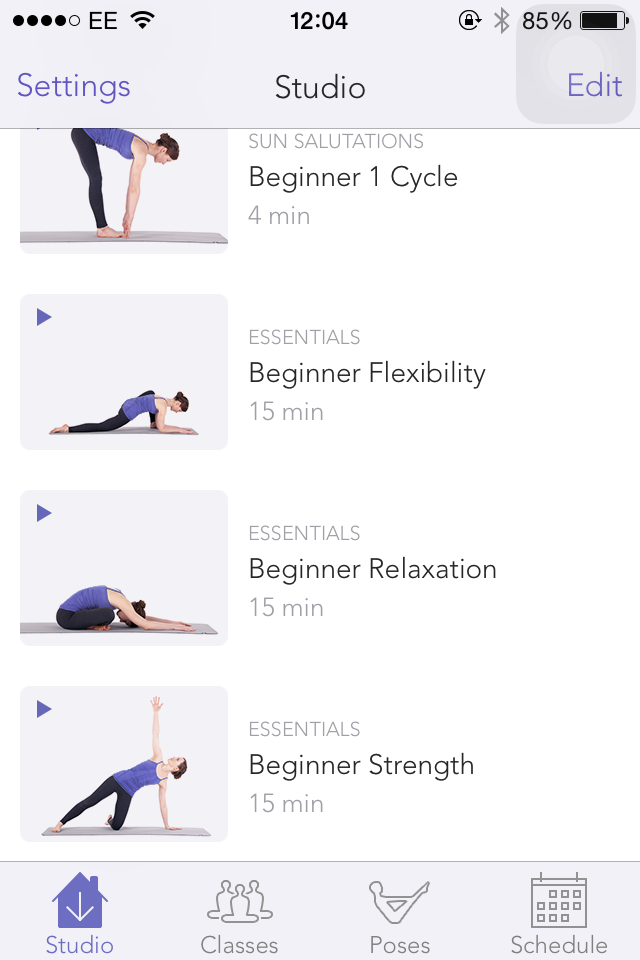The image size is (640, 960).
Task: Open the Beginner Relaxation class
Action: 372,570
